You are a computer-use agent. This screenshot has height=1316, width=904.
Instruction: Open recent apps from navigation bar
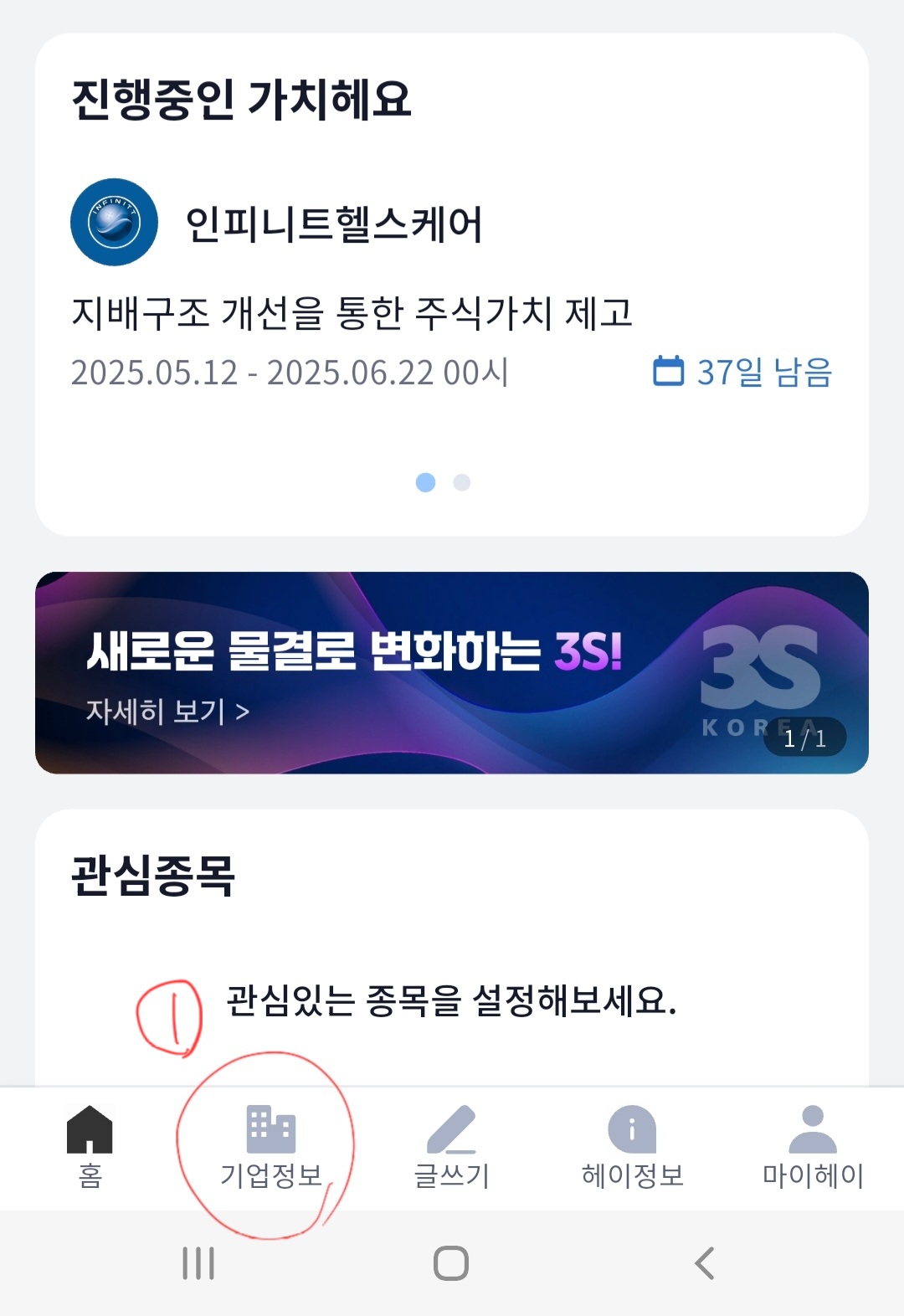198,1263
